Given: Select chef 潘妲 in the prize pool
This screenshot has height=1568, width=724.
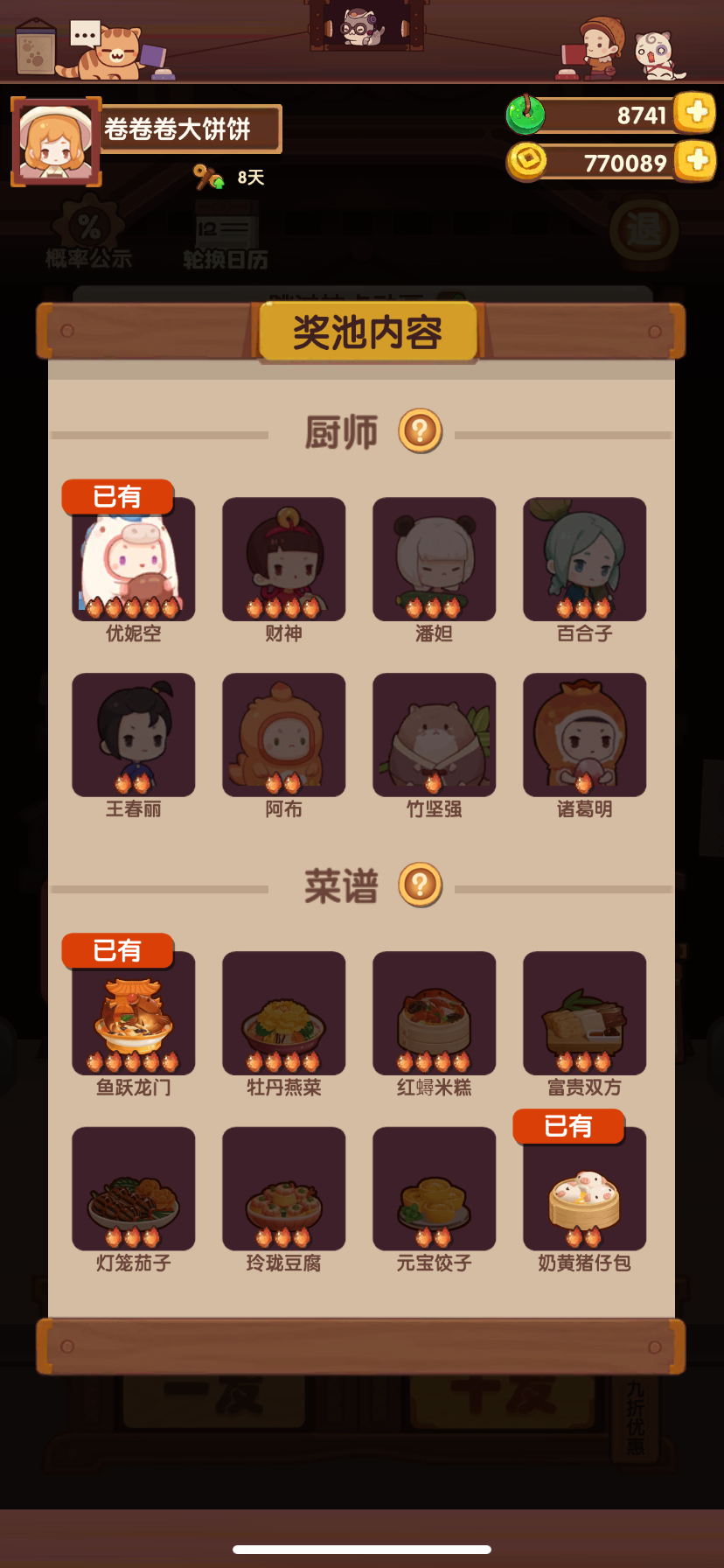Looking at the screenshot, I should coord(434,559).
